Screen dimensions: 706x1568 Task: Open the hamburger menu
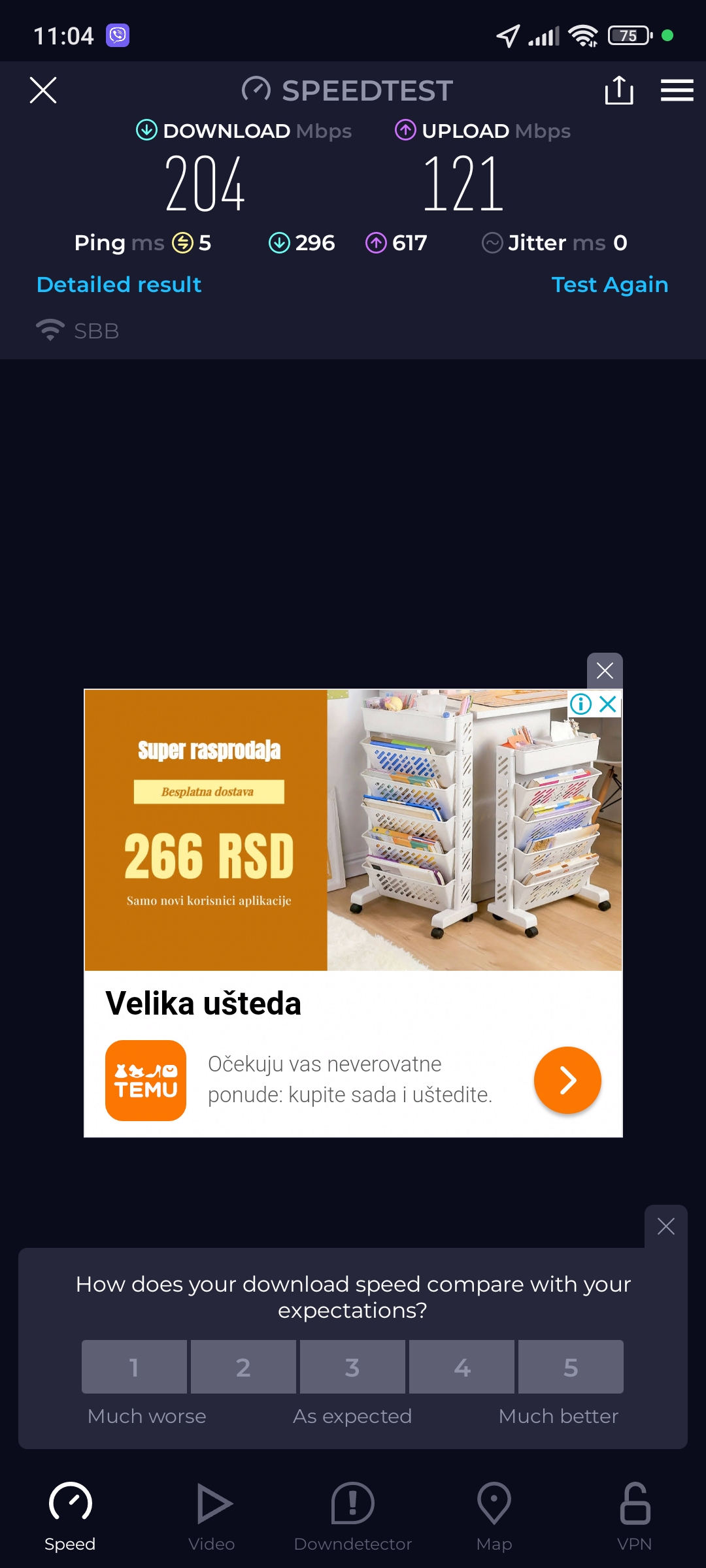tap(677, 90)
